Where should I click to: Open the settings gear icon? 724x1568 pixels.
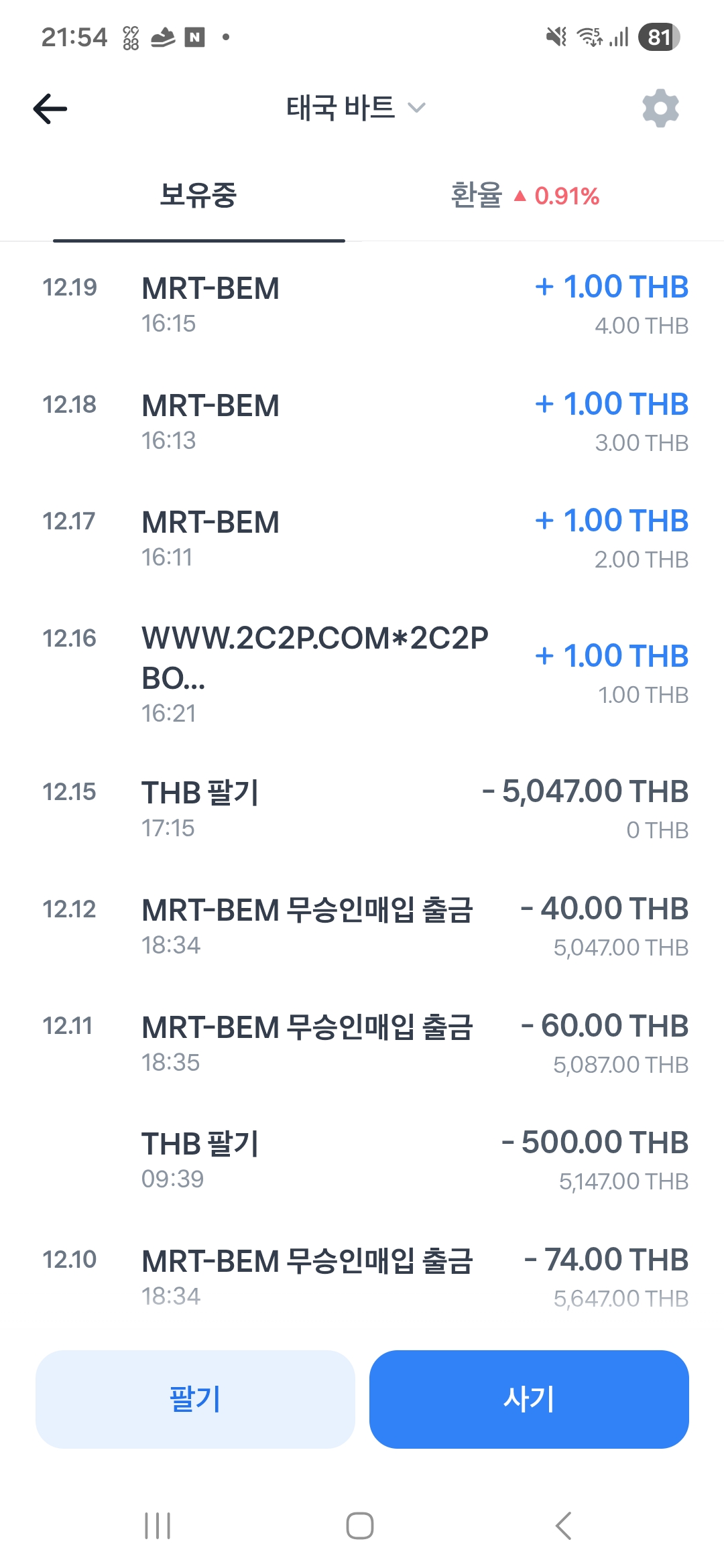click(660, 109)
